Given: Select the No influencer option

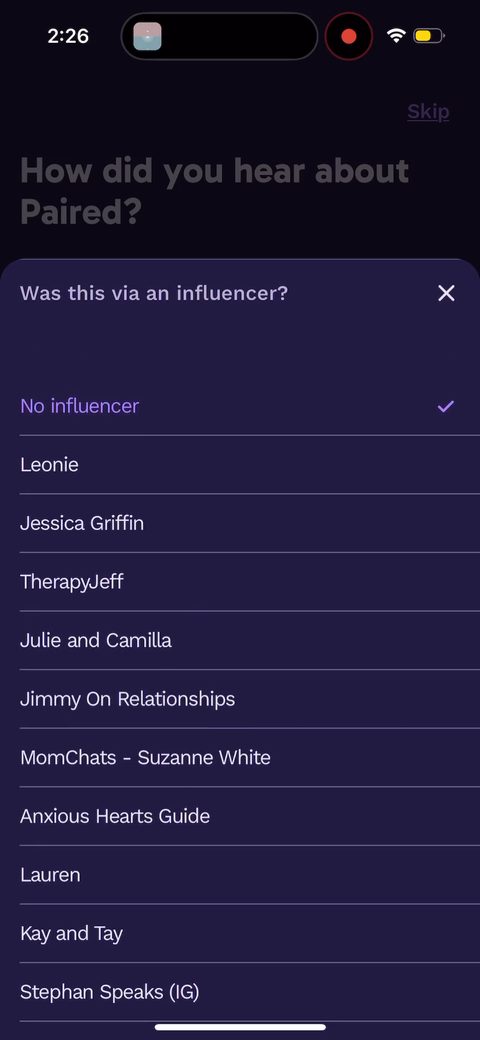Looking at the screenshot, I should pyautogui.click(x=240, y=406).
